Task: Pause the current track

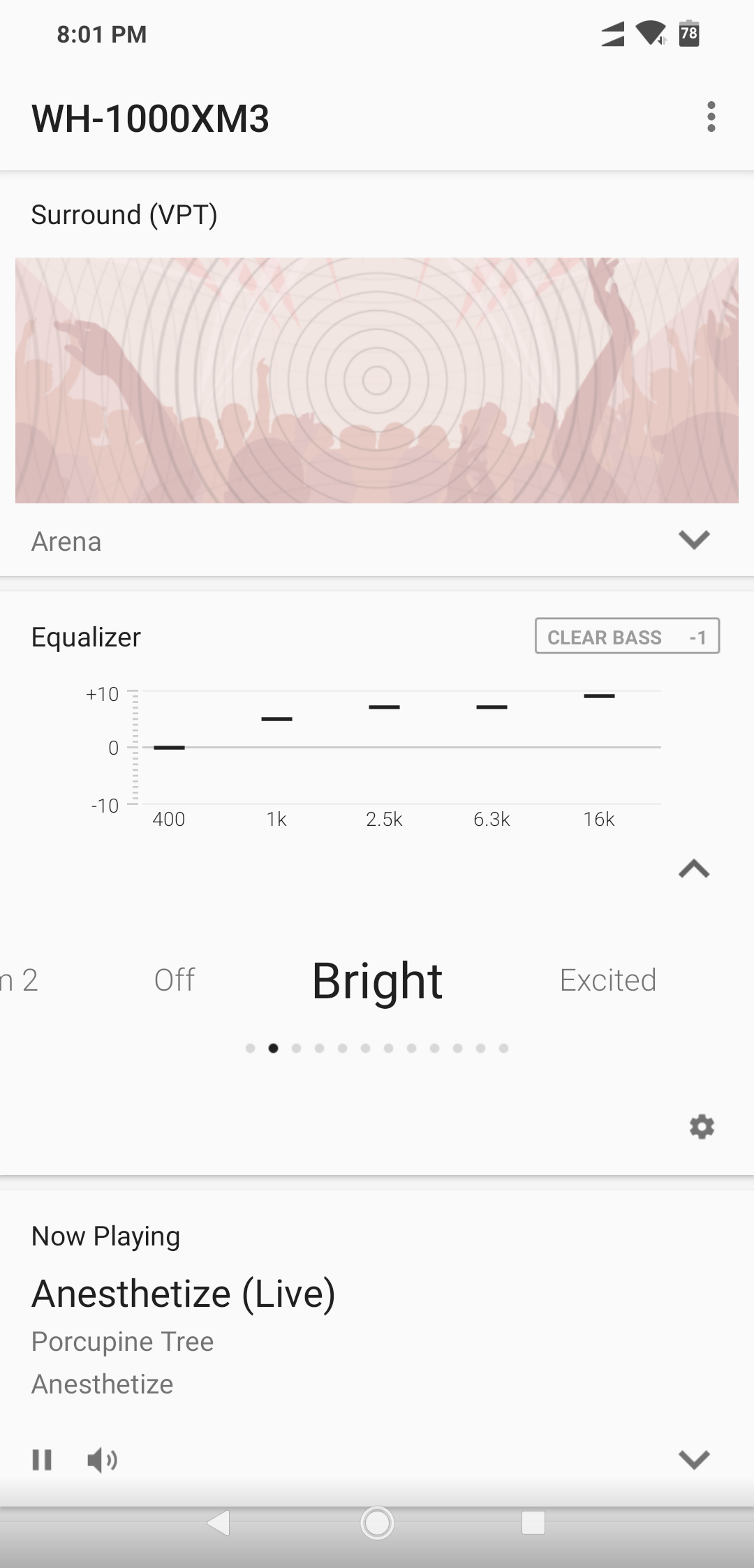Action: 42,1460
